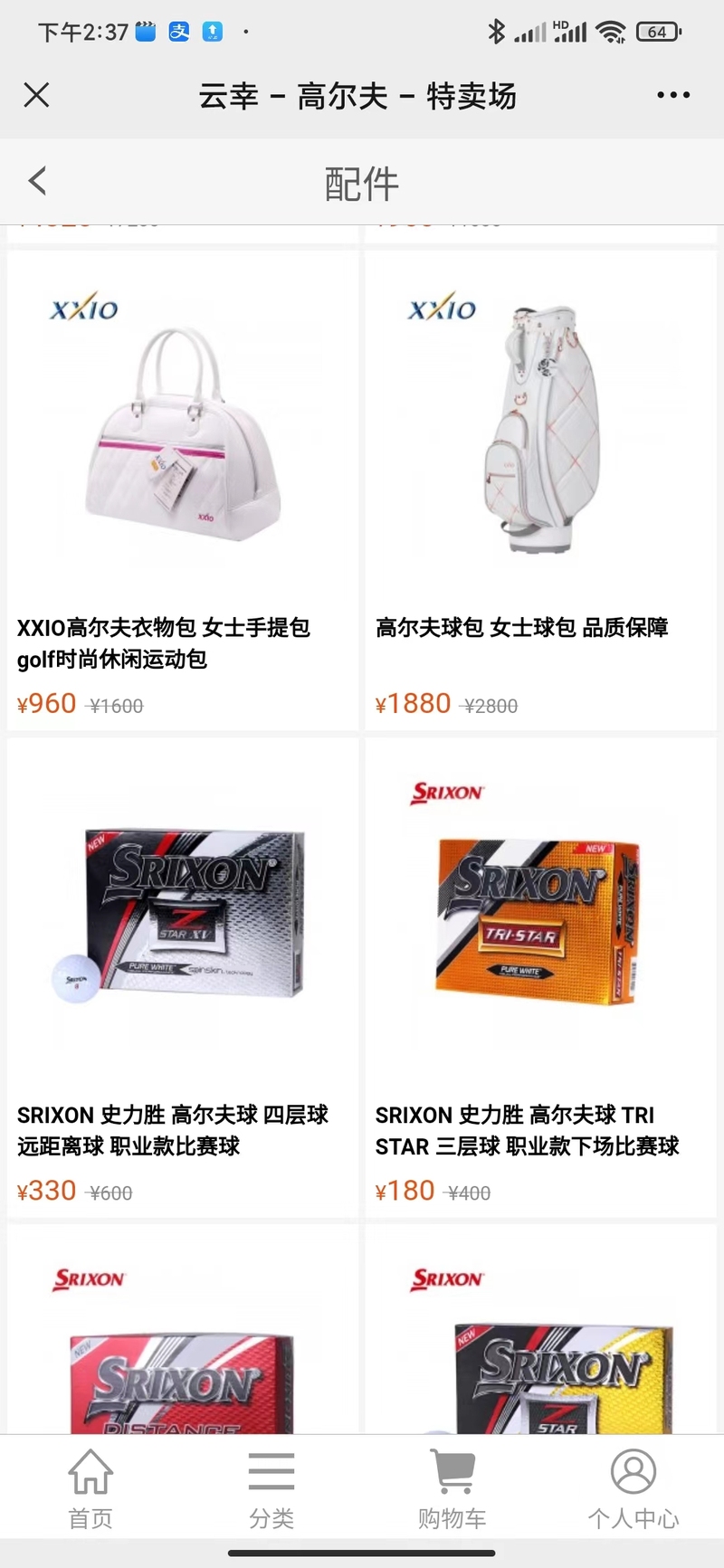Close the mini program page
The height and width of the screenshot is (1568, 724).
point(36,95)
